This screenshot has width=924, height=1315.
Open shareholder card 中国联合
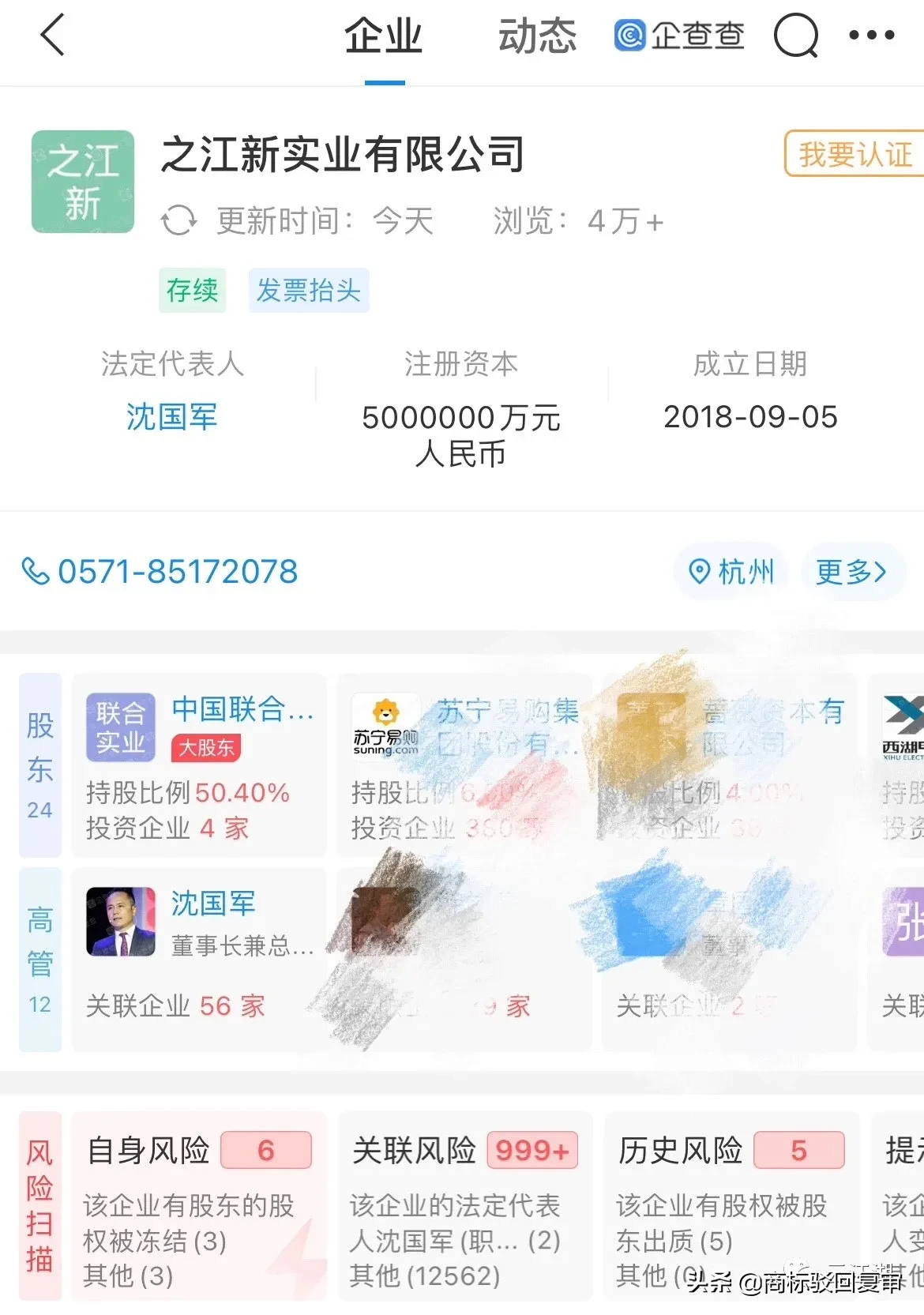(199, 765)
